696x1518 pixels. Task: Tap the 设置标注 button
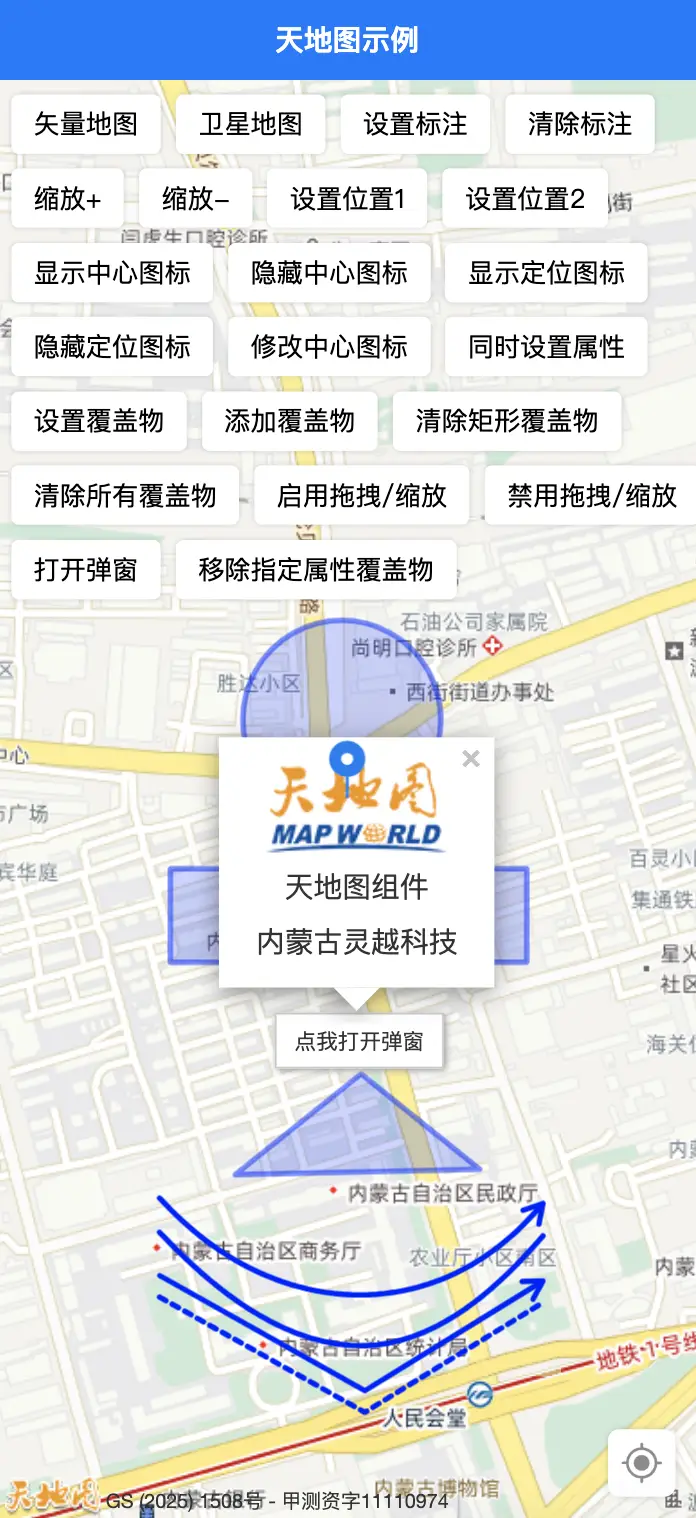pos(415,124)
